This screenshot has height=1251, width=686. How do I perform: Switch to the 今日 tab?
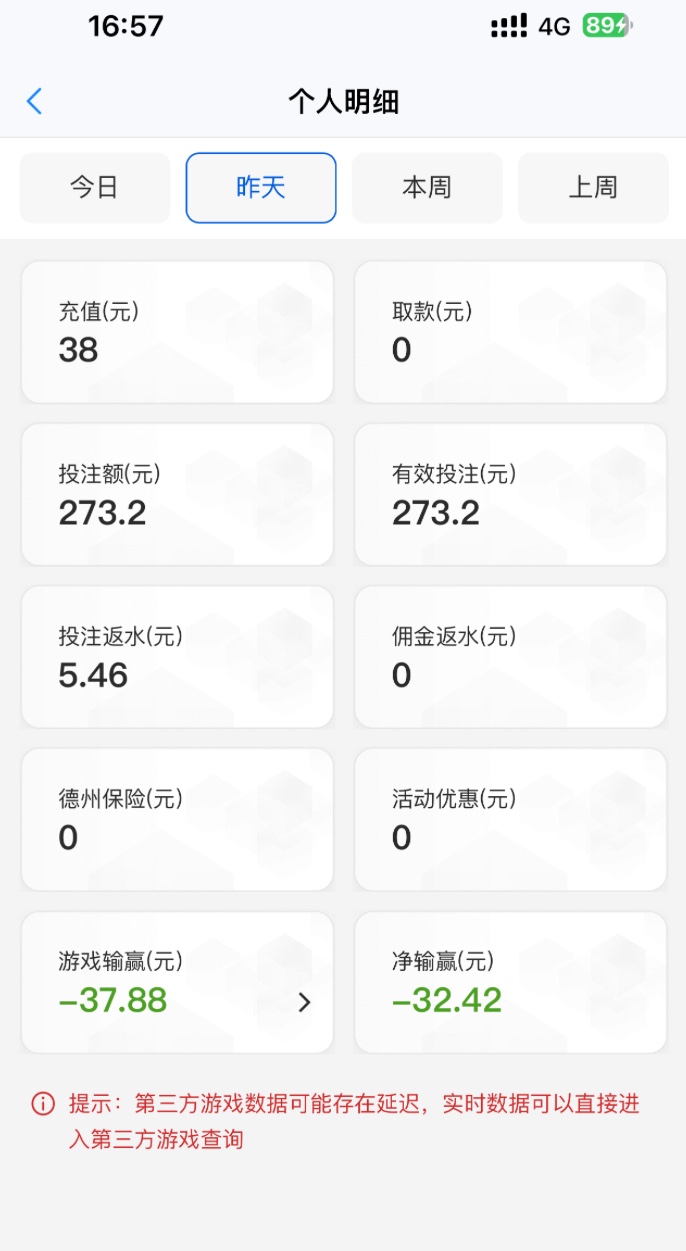click(x=95, y=187)
